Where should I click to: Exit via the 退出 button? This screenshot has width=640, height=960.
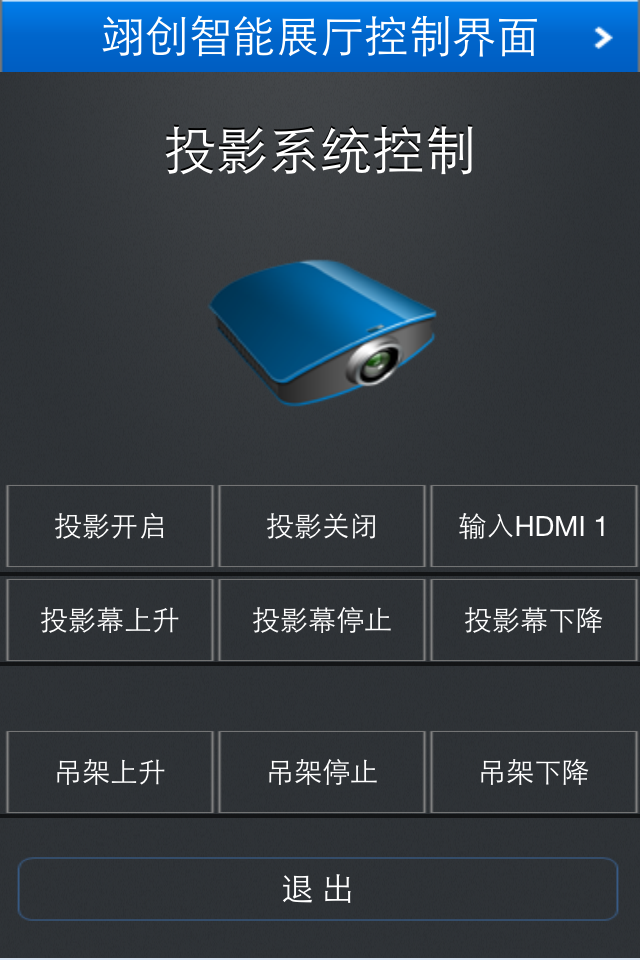point(318,889)
